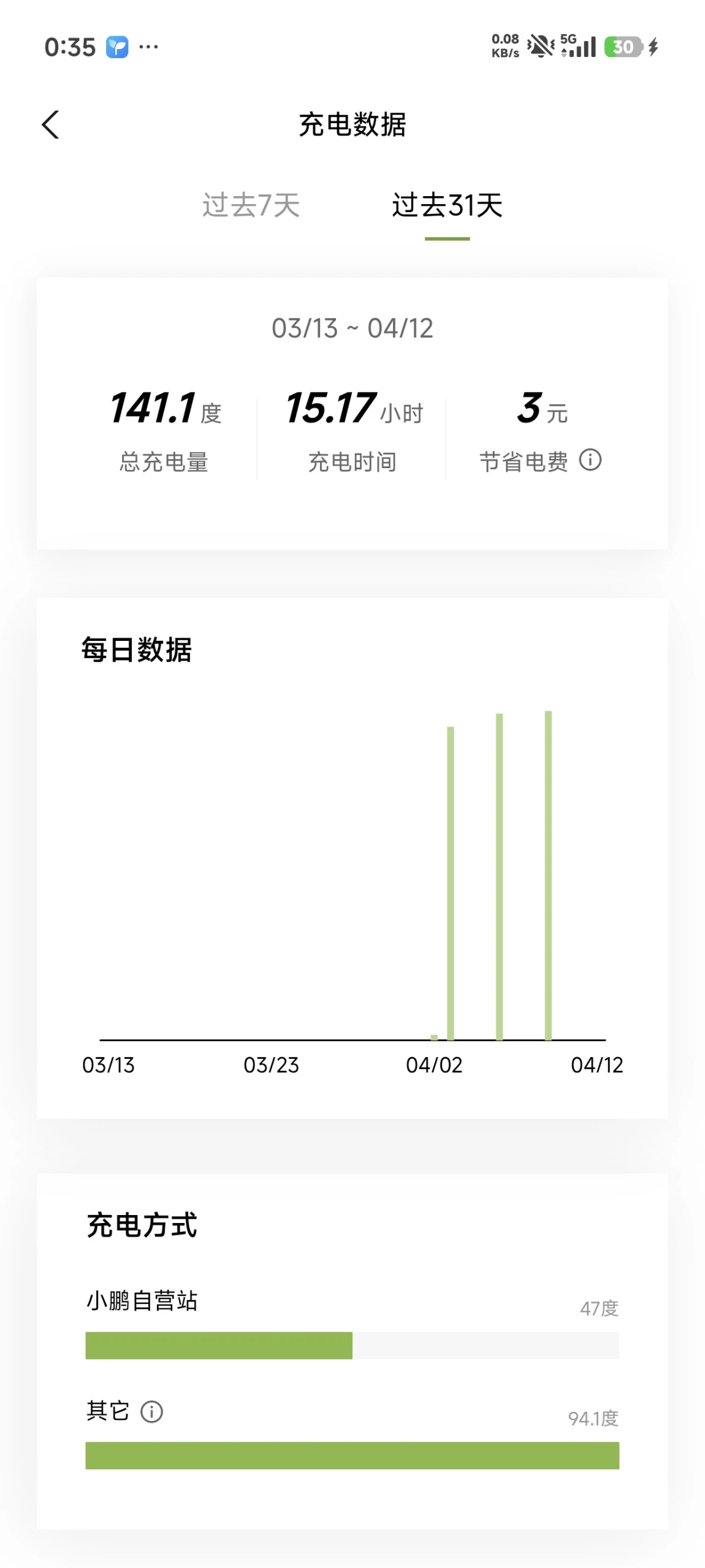Open the info icon next to 其它
Image resolution: width=705 pixels, height=1568 pixels.
151,1411
